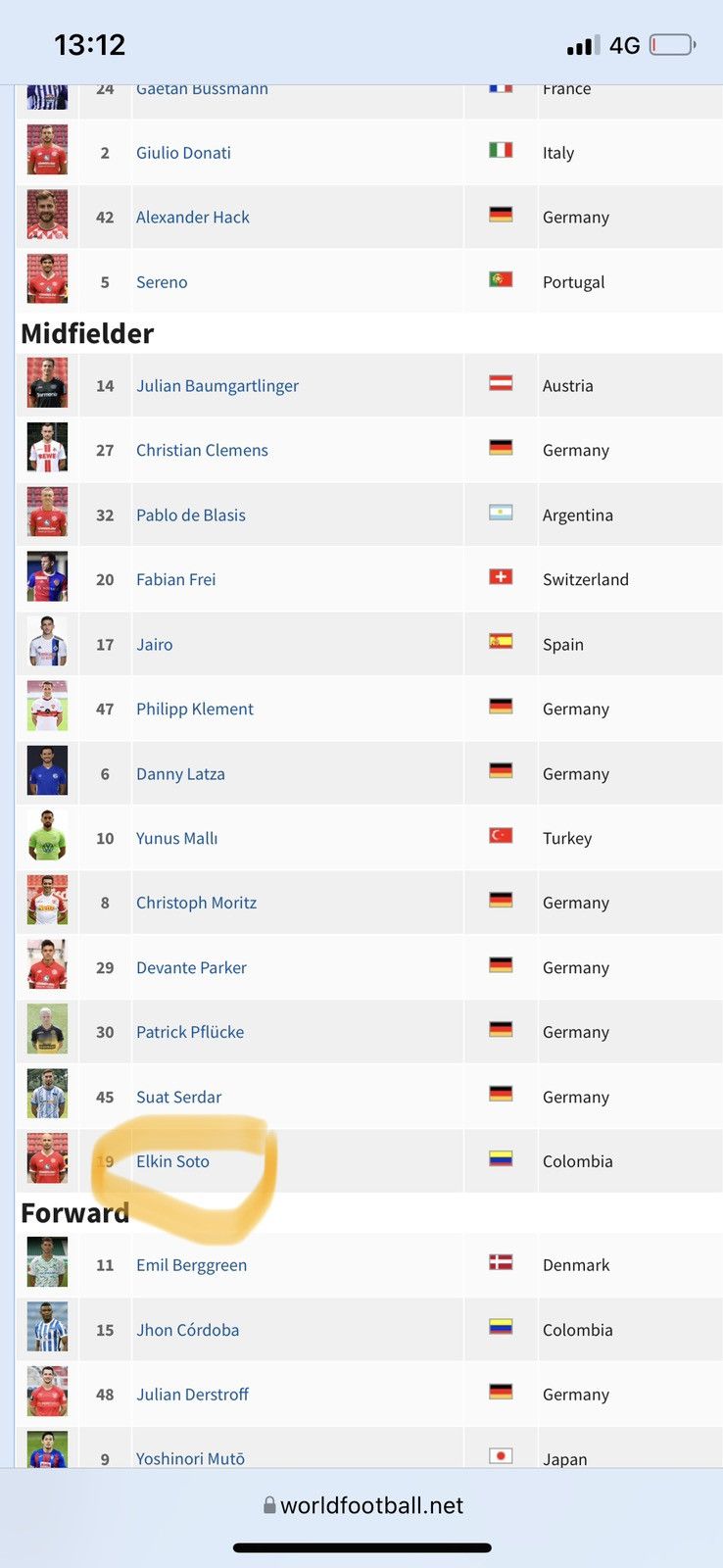View Fabian Frei's player page
Image resolution: width=723 pixels, height=1568 pixels.
coord(176,580)
